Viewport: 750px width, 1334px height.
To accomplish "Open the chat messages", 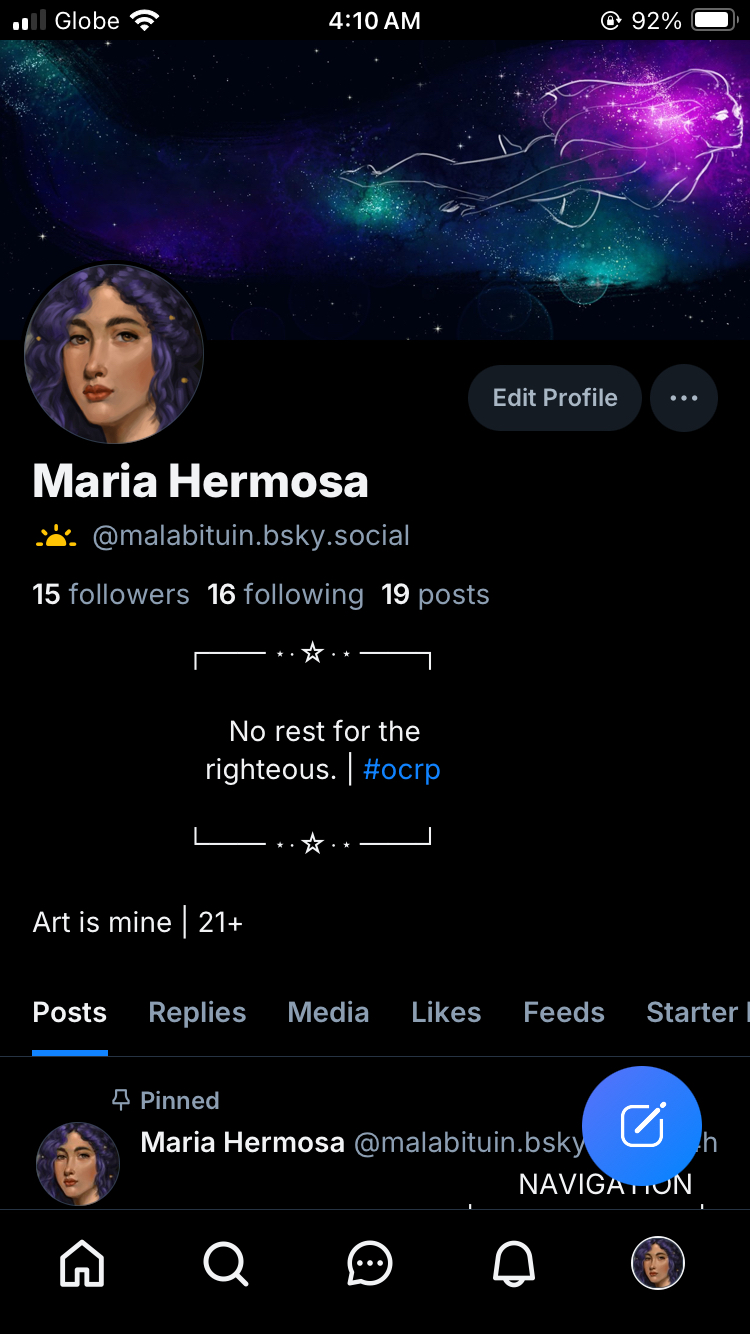I will click(x=370, y=1264).
